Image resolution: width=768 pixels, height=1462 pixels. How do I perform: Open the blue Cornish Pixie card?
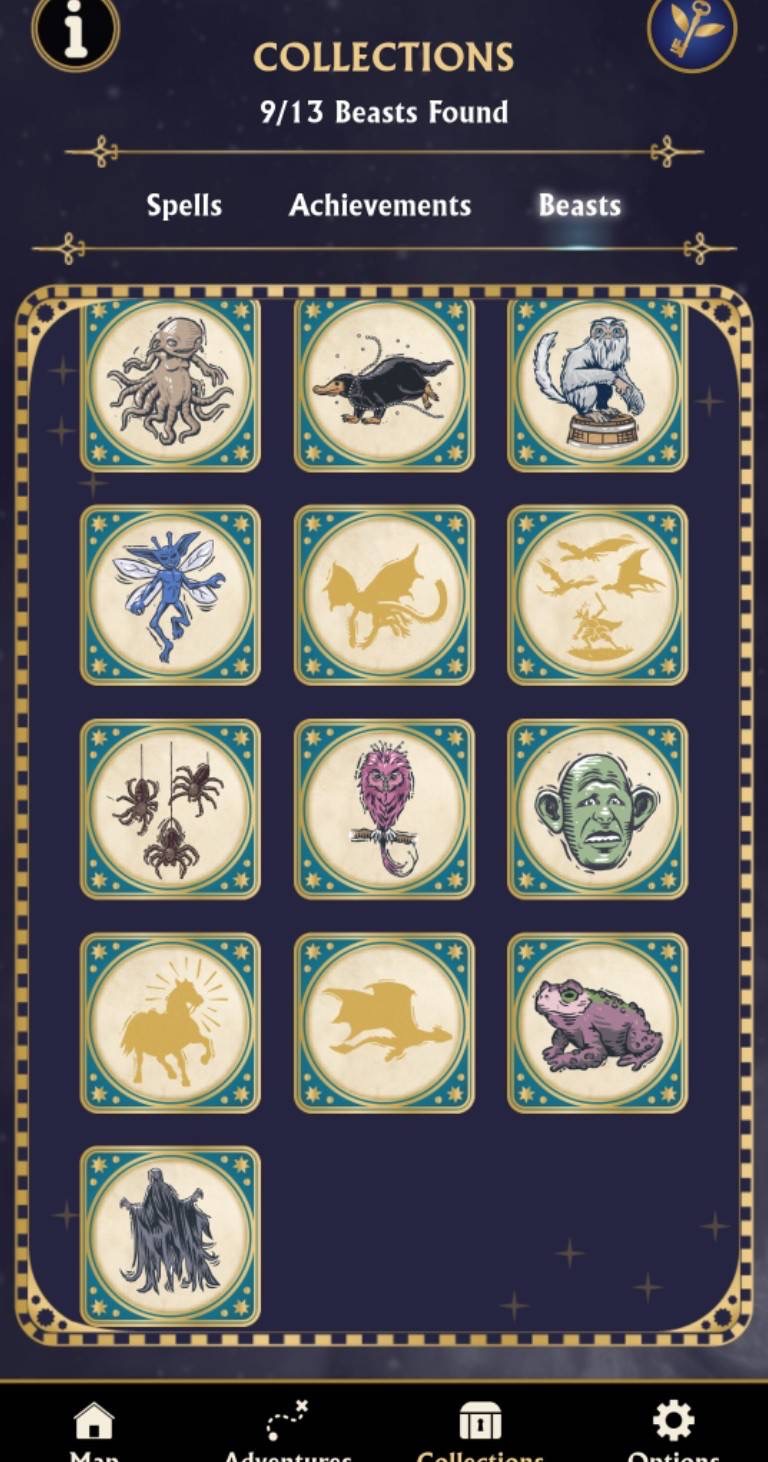(170, 595)
